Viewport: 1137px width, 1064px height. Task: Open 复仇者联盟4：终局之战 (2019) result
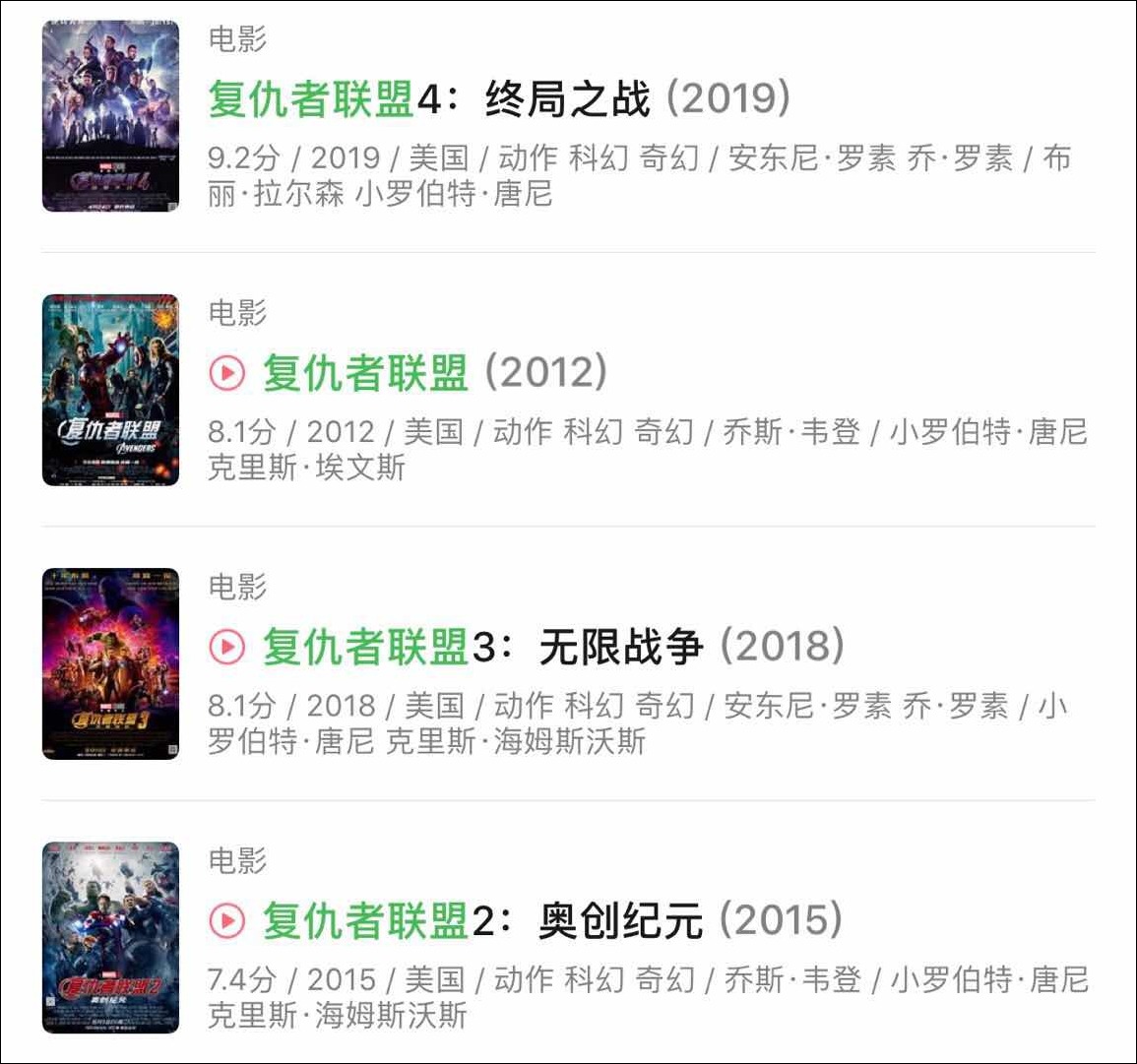[x=499, y=99]
